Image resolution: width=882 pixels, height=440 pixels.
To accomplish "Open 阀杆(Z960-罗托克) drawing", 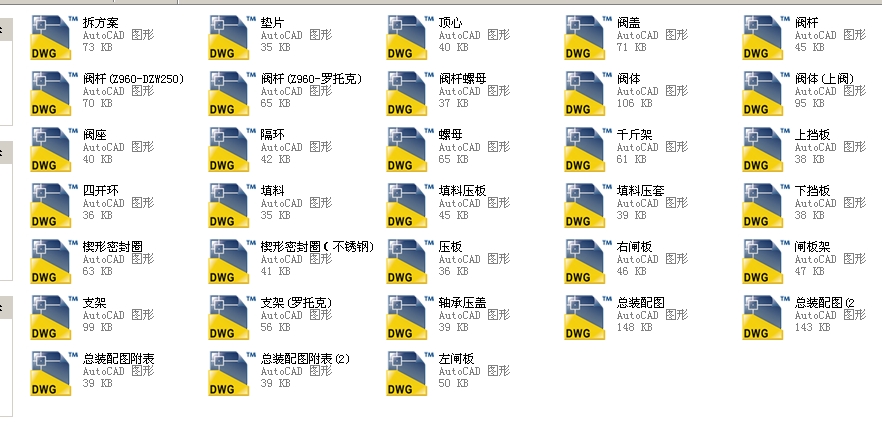I will click(x=230, y=92).
